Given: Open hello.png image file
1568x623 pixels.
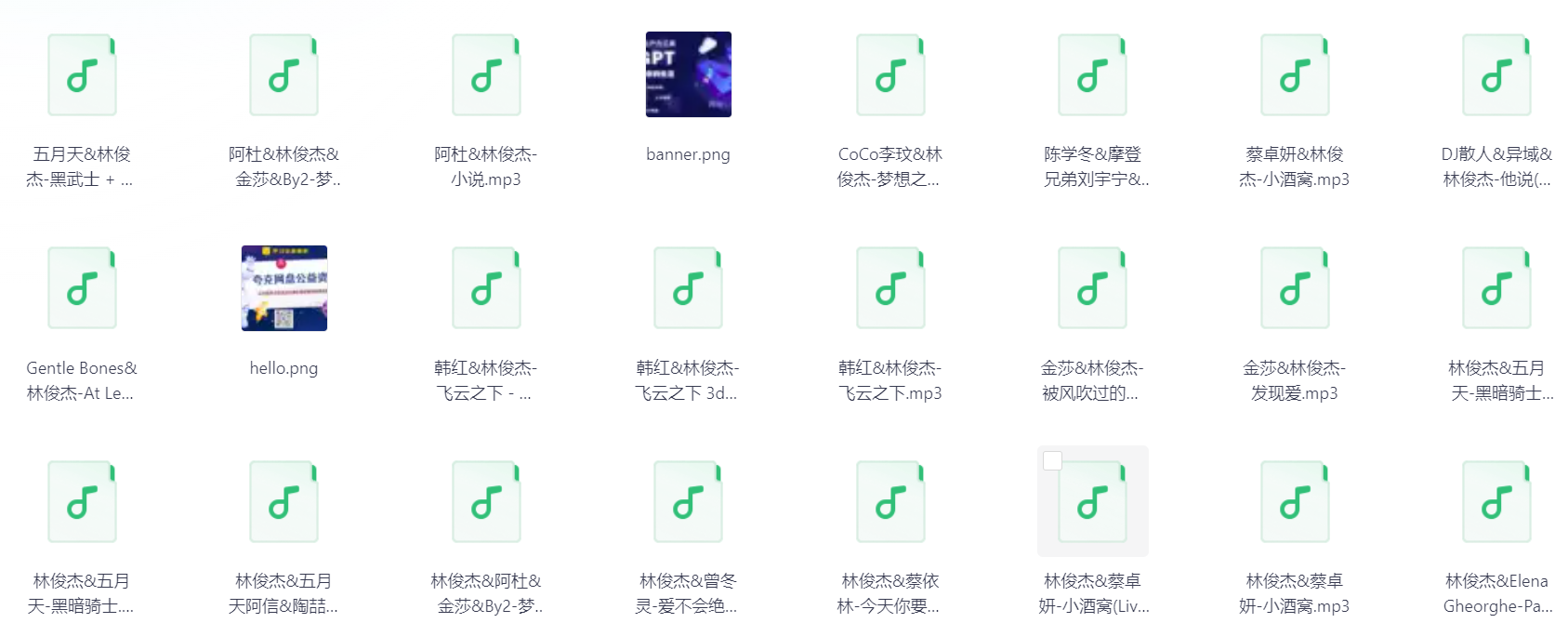Looking at the screenshot, I should tap(283, 288).
